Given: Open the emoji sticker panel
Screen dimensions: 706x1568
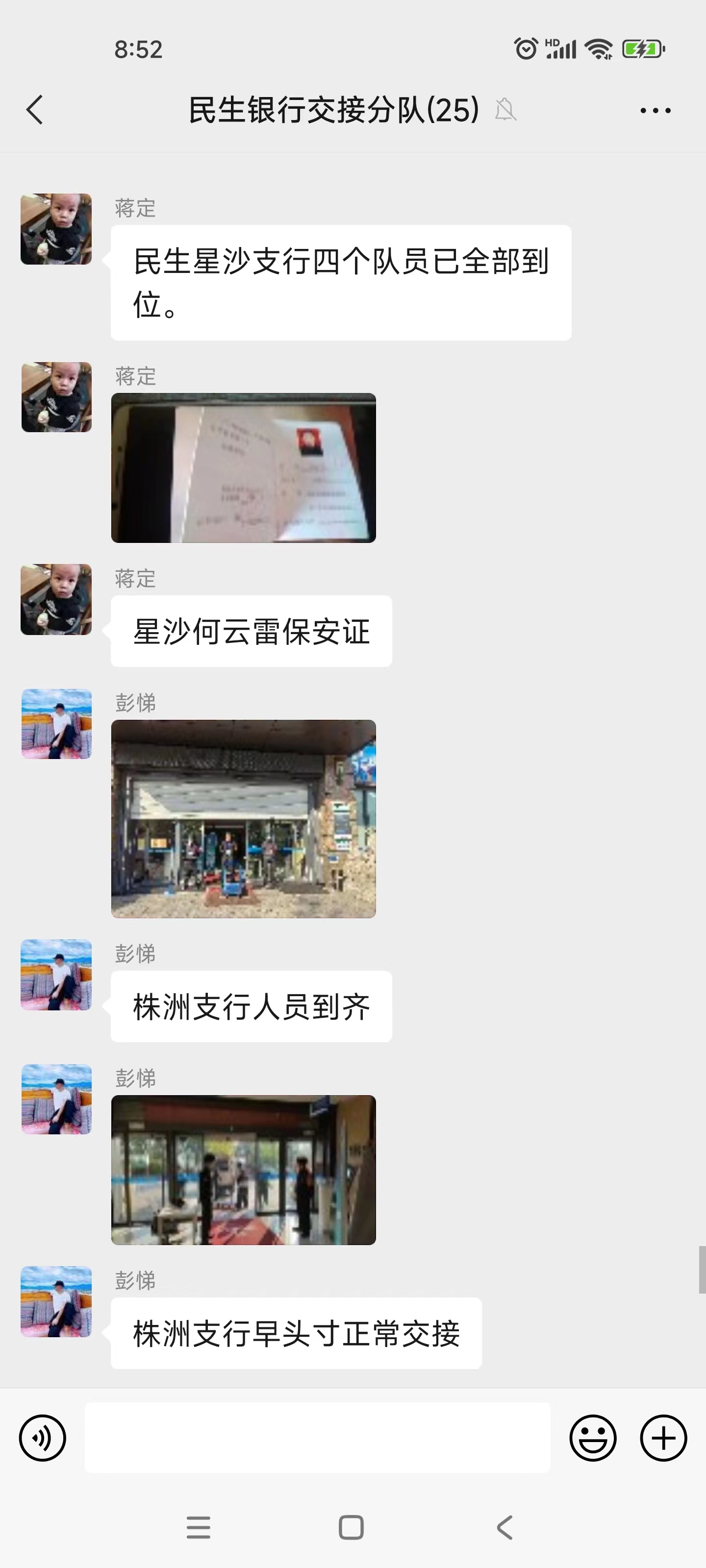Looking at the screenshot, I should click(x=593, y=1438).
